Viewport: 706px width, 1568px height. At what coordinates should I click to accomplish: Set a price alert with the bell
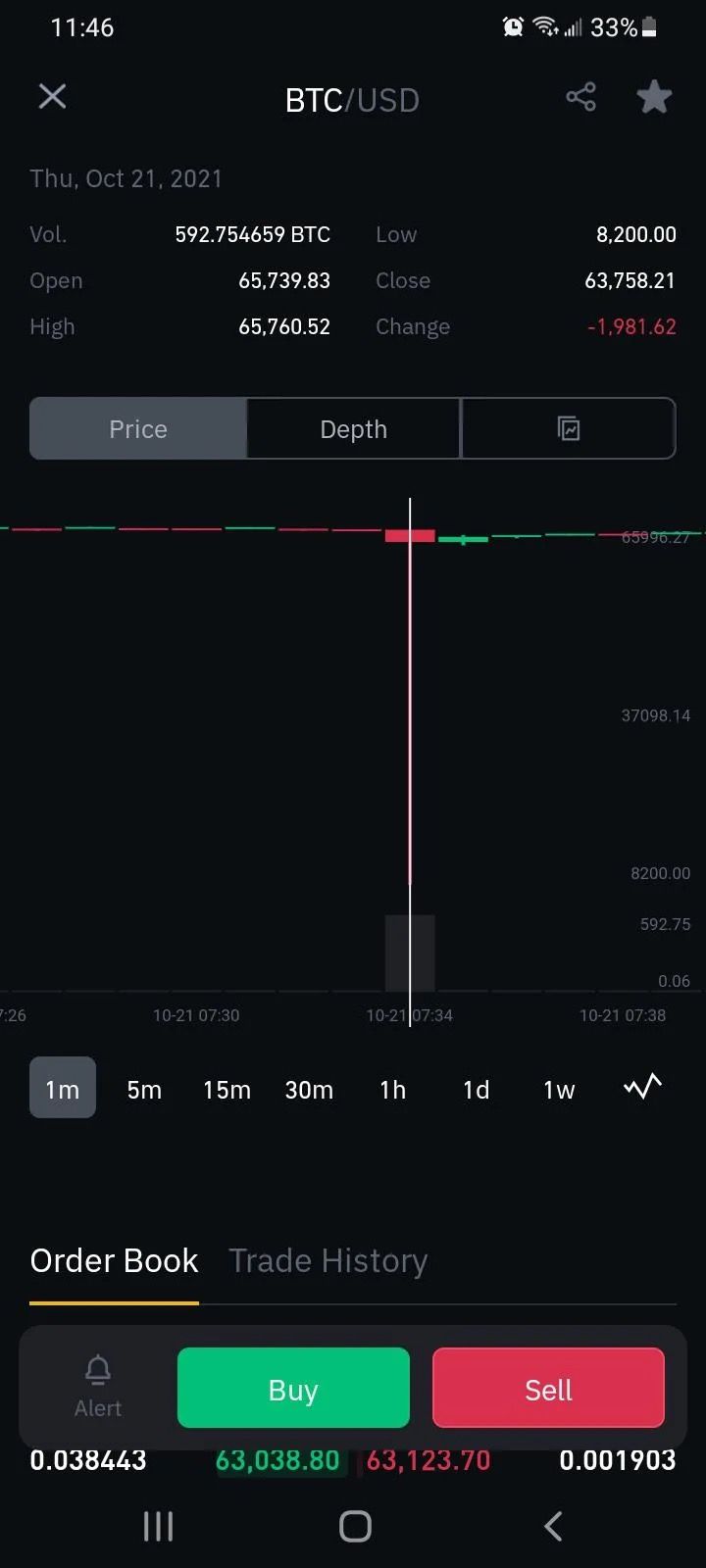coord(98,1386)
